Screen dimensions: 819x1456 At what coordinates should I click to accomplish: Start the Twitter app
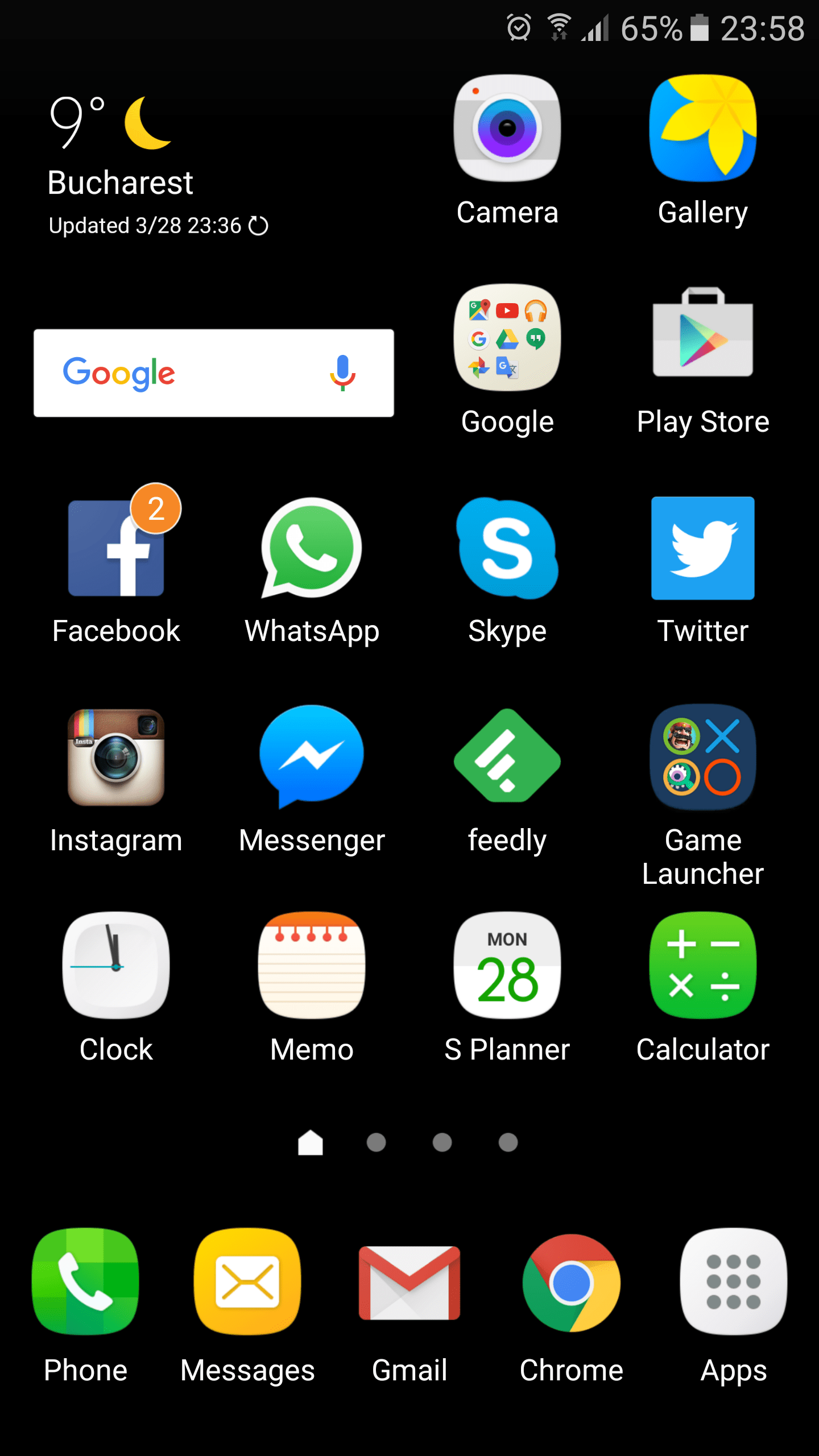point(703,548)
